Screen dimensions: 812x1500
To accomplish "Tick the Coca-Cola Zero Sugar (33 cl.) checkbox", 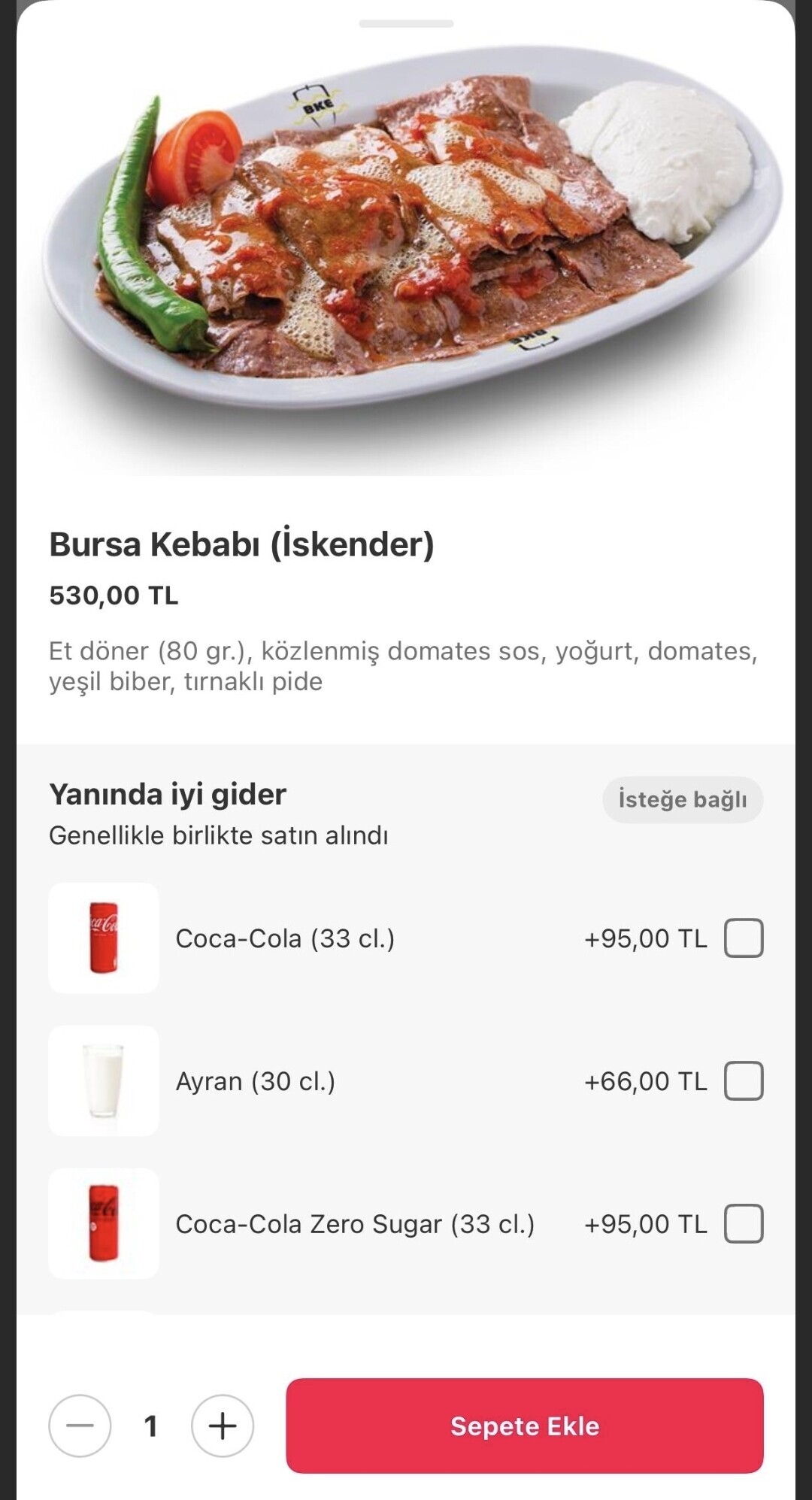I will click(743, 1224).
